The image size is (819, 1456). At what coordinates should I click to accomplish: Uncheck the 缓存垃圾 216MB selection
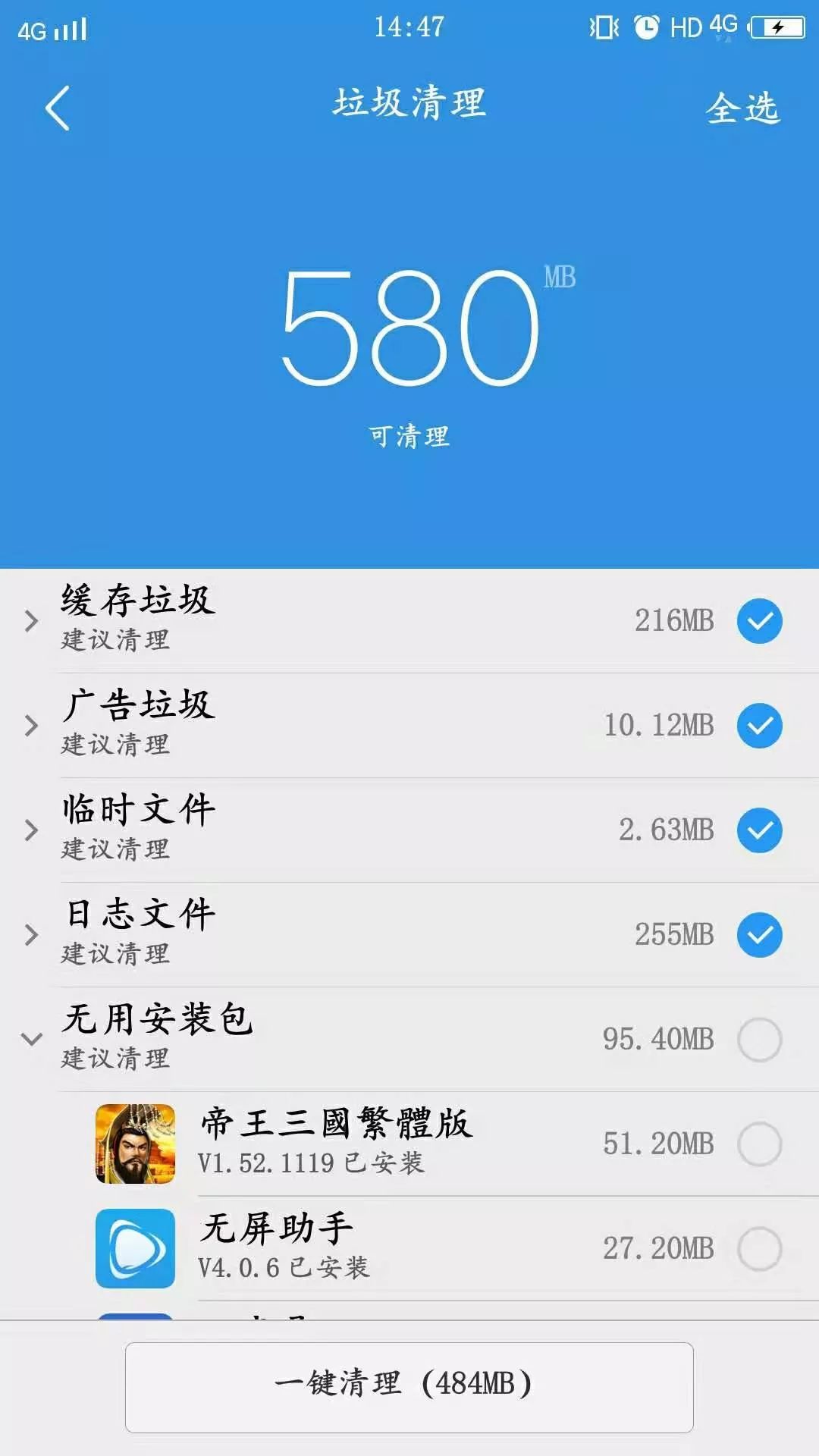click(x=761, y=620)
